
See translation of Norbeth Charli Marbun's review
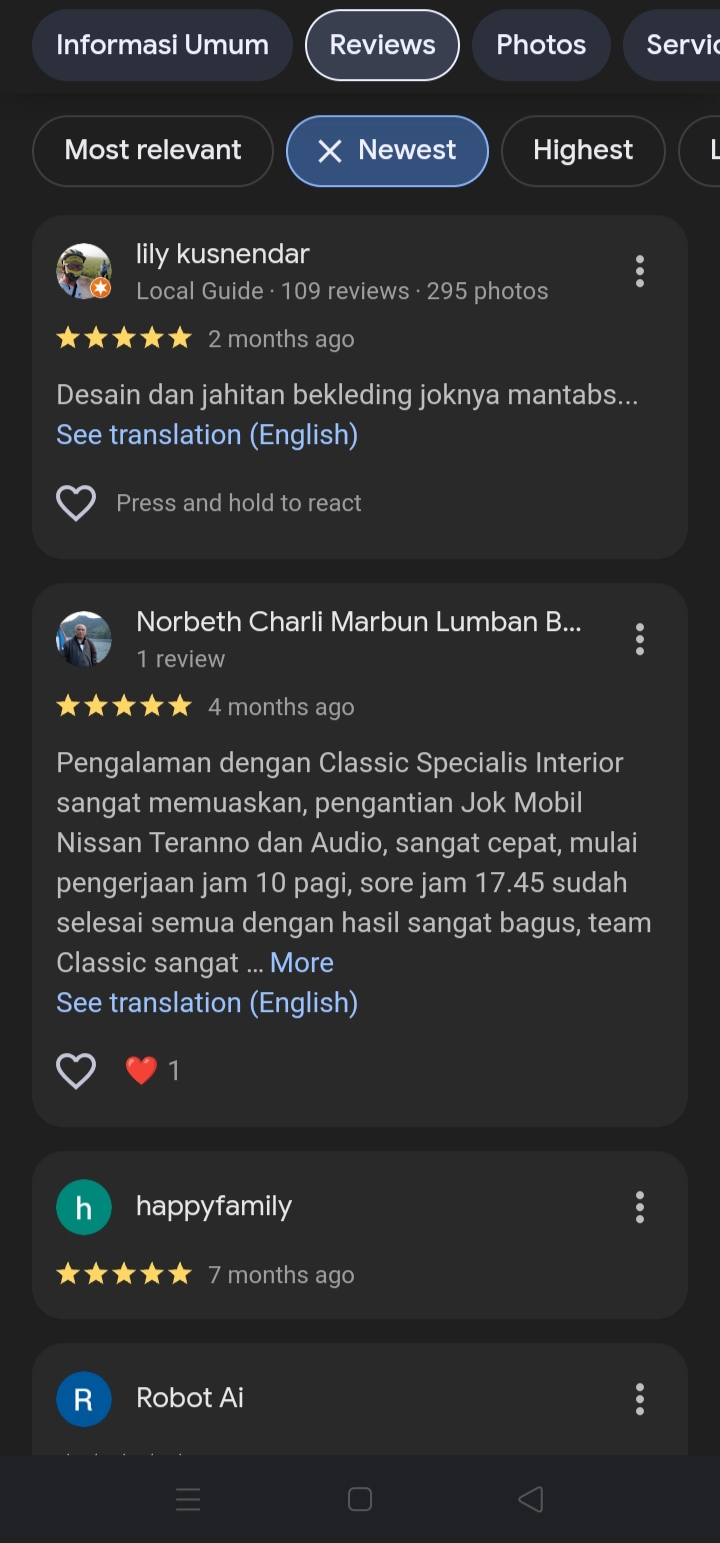[x=207, y=1003]
